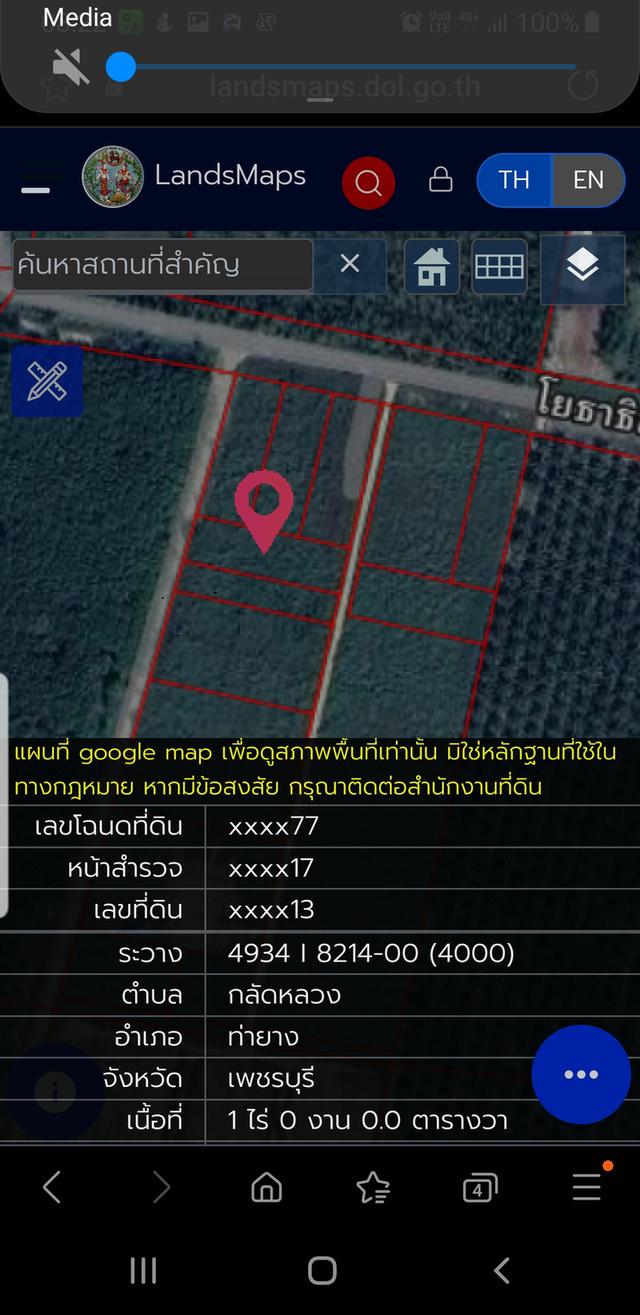Switch language to EN
The height and width of the screenshot is (1315, 640).
coord(588,180)
